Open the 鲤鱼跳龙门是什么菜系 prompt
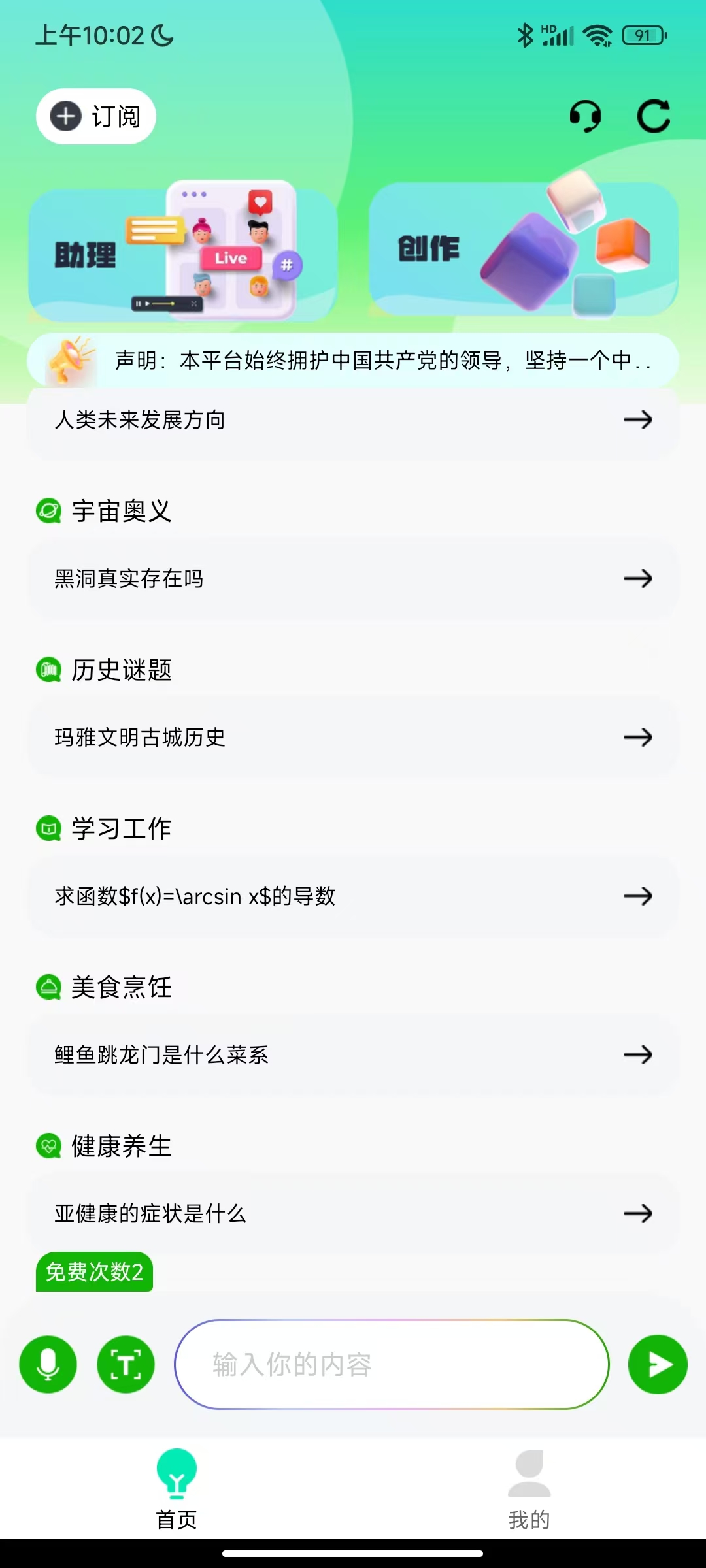Image resolution: width=706 pixels, height=1568 pixels. pyautogui.click(x=353, y=1055)
